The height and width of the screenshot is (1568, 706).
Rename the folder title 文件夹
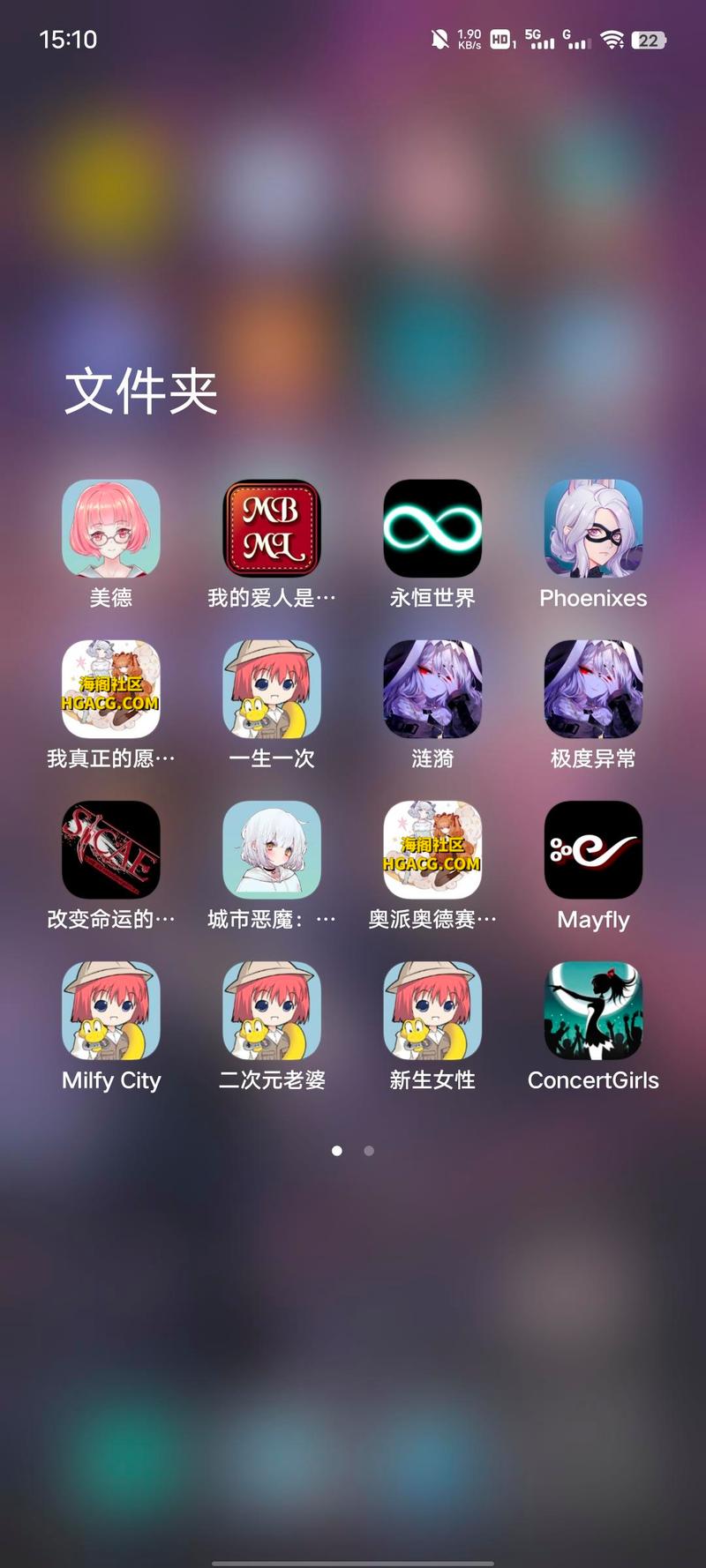click(141, 392)
